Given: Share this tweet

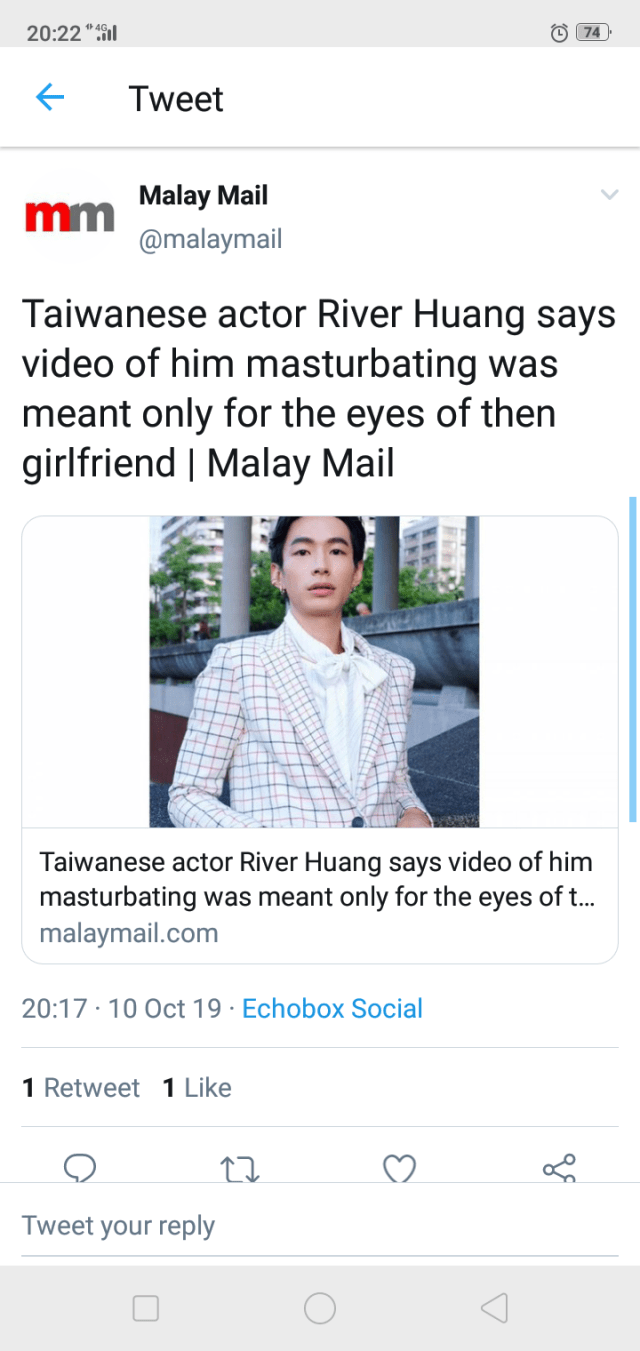Looking at the screenshot, I should (559, 1167).
